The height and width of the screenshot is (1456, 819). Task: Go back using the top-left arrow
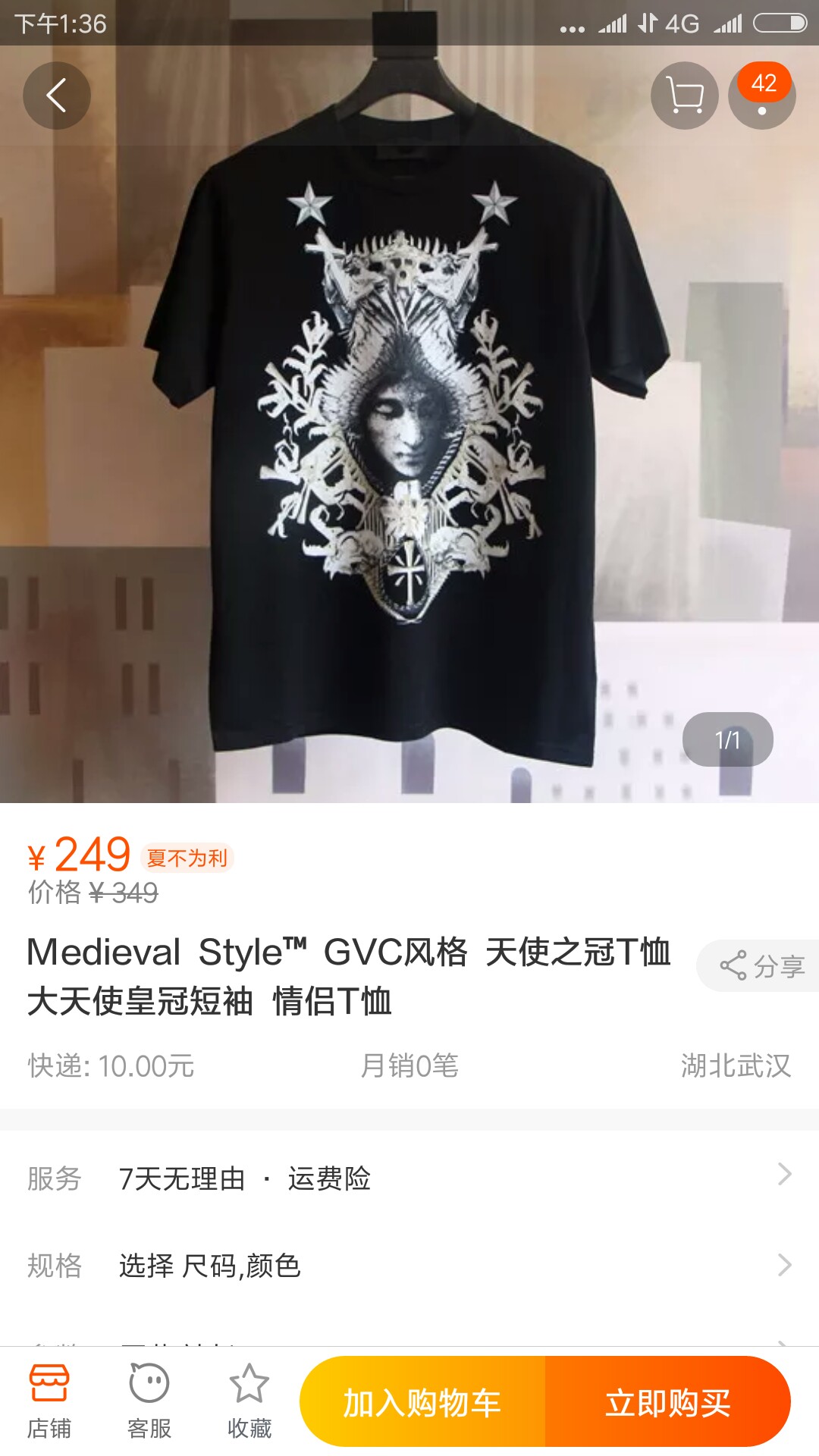57,96
